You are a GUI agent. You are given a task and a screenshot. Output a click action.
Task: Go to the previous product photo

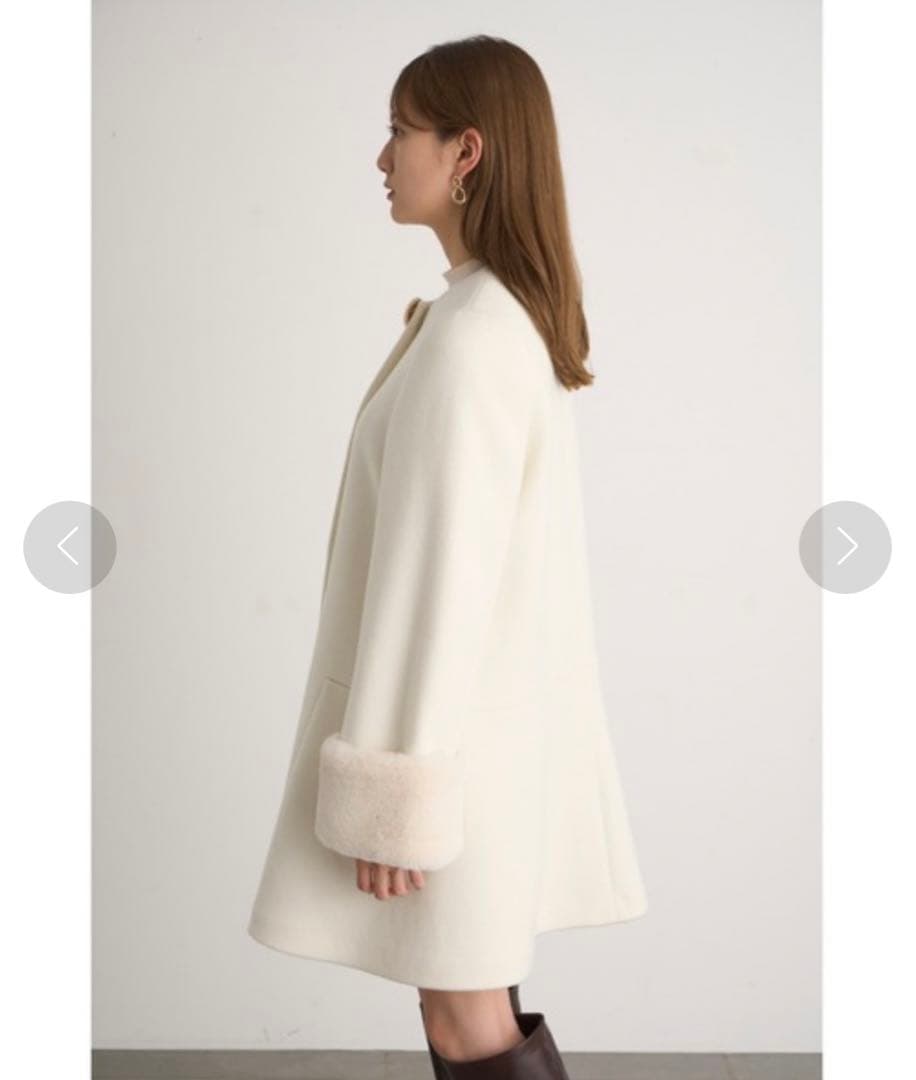(69, 547)
